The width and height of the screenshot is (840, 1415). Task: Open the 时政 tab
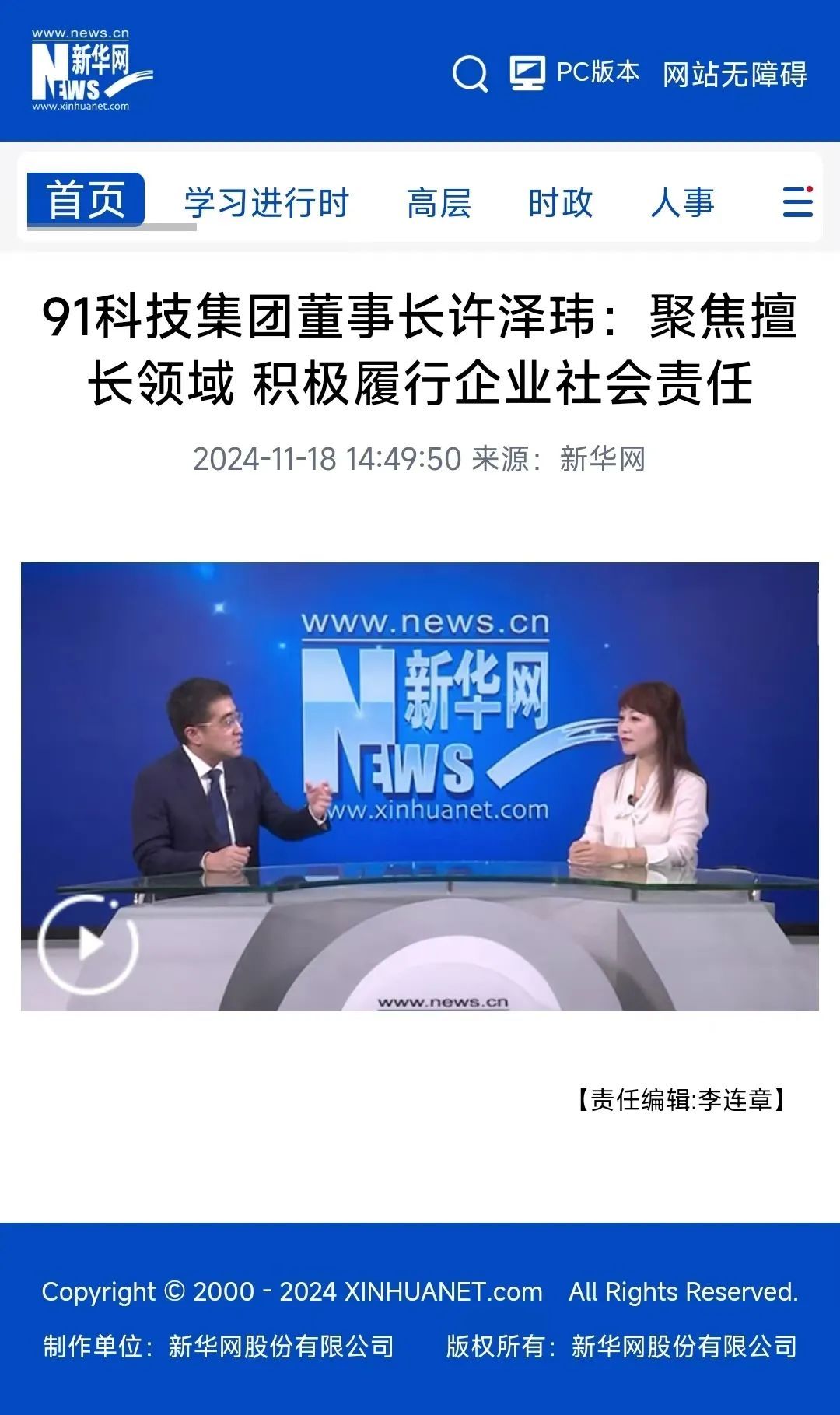[560, 203]
